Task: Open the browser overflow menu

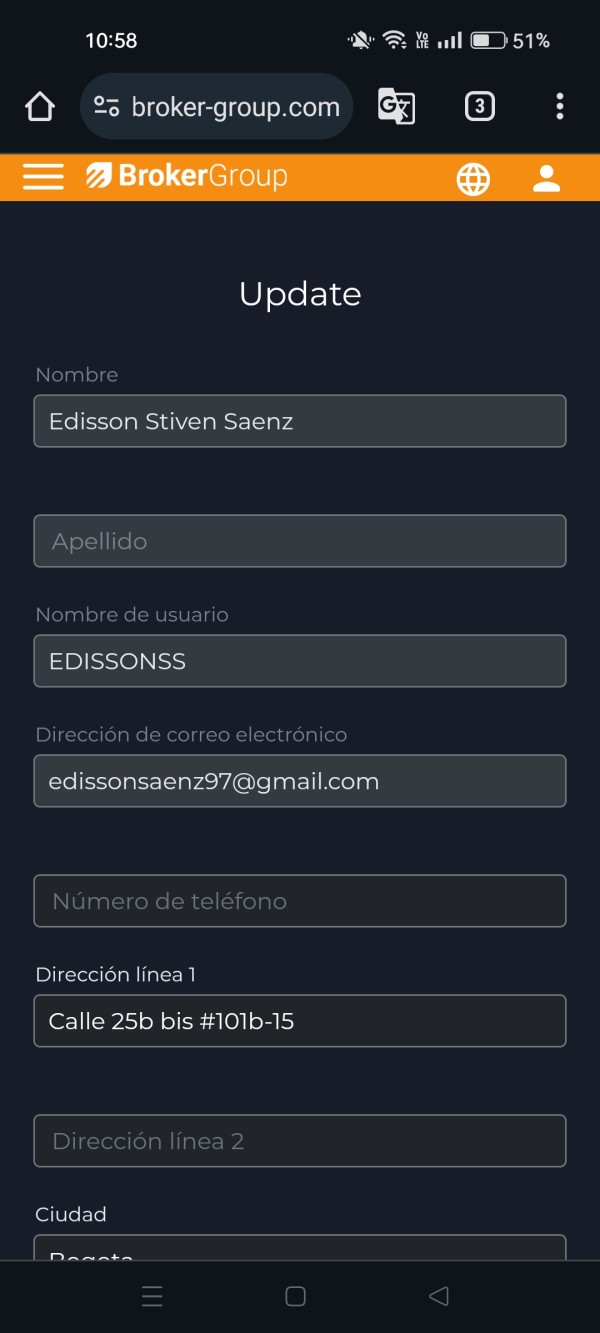Action: 559,106
